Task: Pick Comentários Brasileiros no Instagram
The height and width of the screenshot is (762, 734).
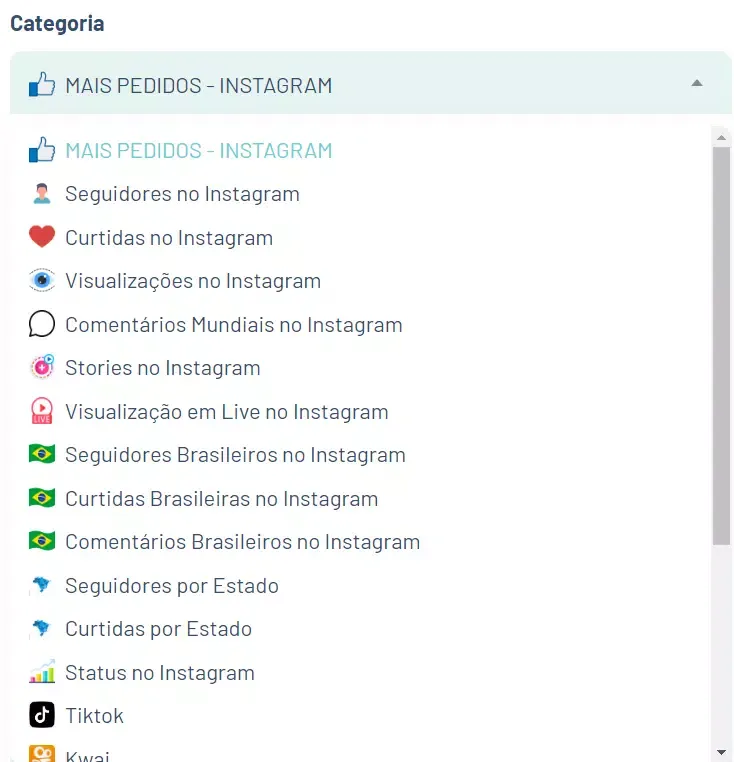Action: [242, 542]
